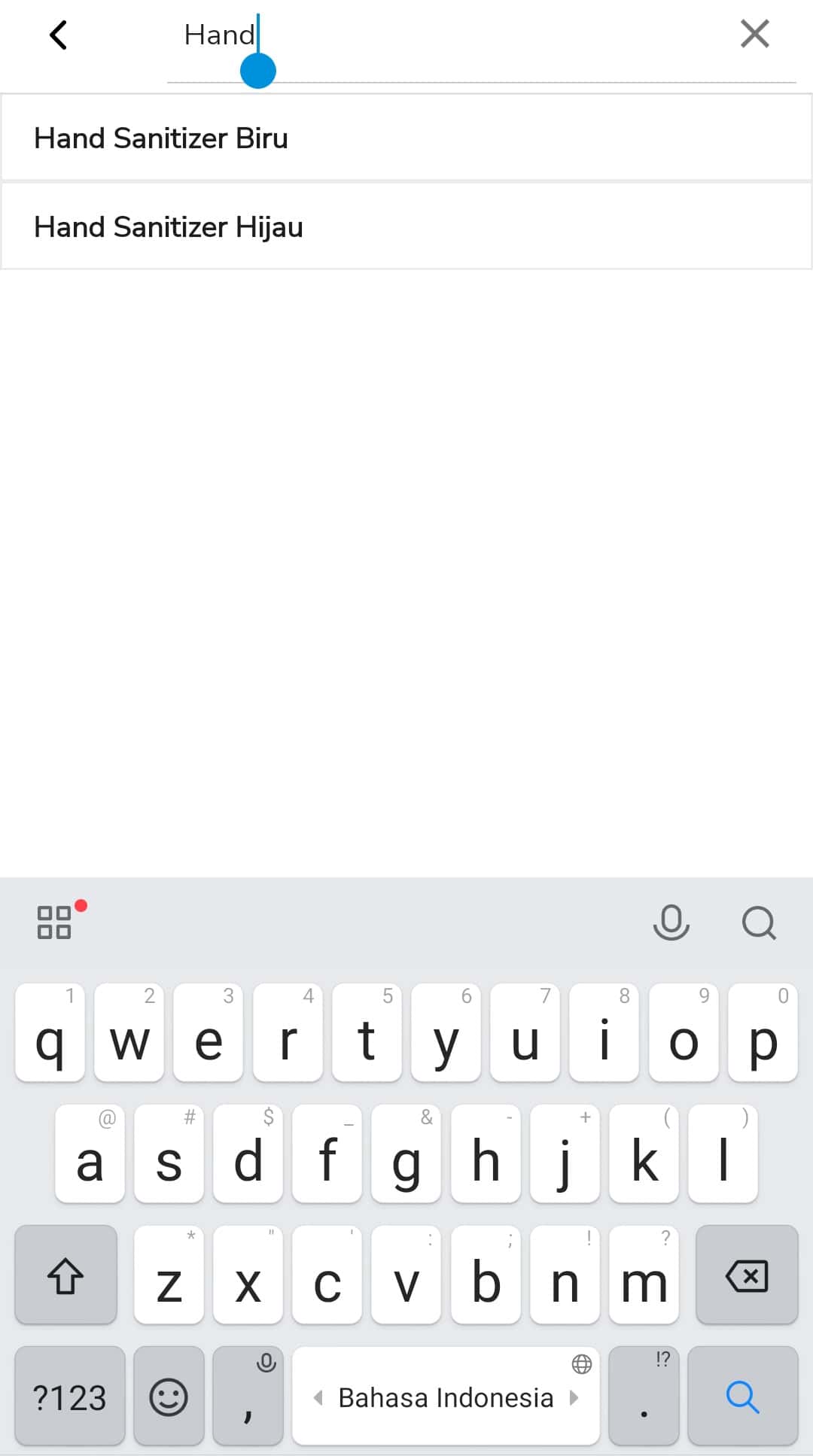Open the emoji picker key
Viewport: 813px width, 1456px height.
coord(169,1397)
